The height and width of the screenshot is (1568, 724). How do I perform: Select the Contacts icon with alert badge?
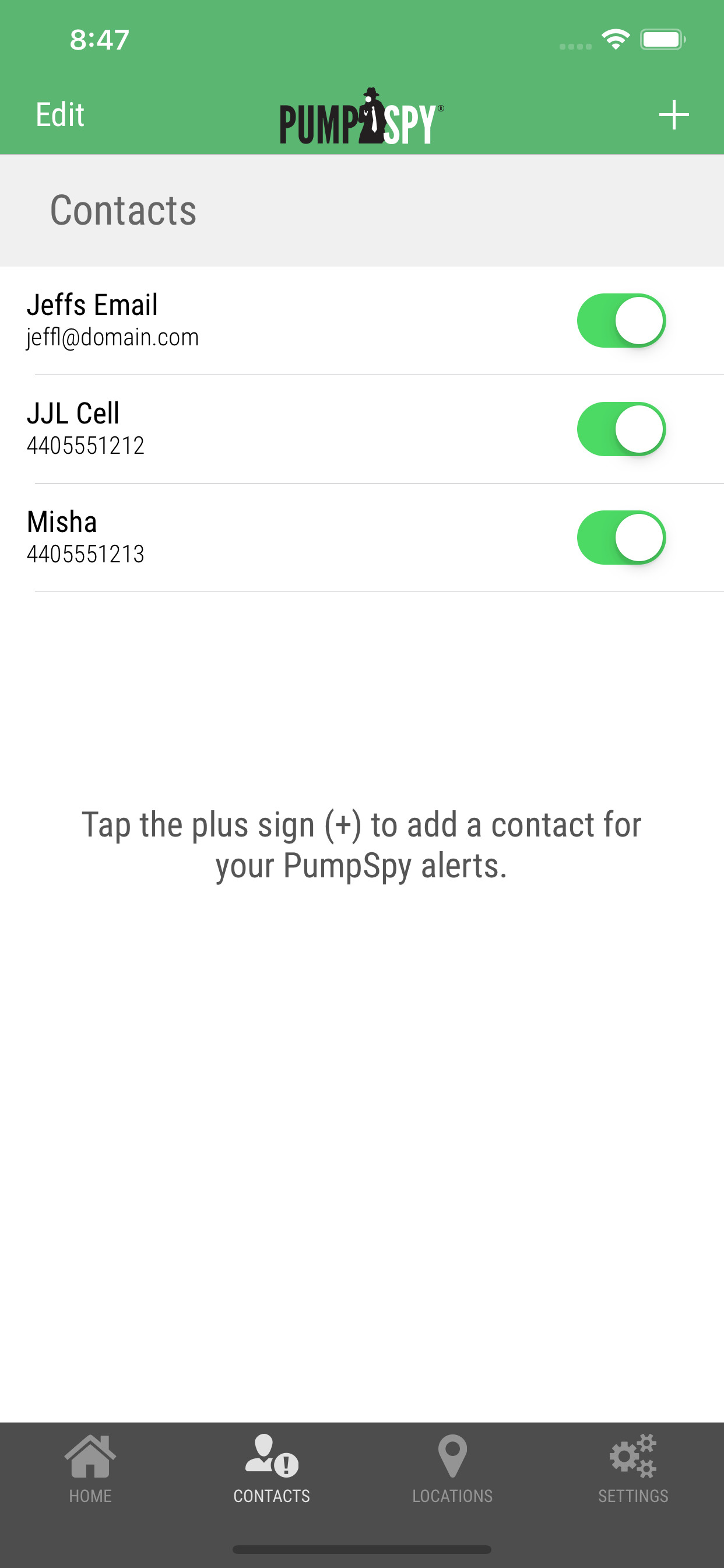[x=271, y=1455]
